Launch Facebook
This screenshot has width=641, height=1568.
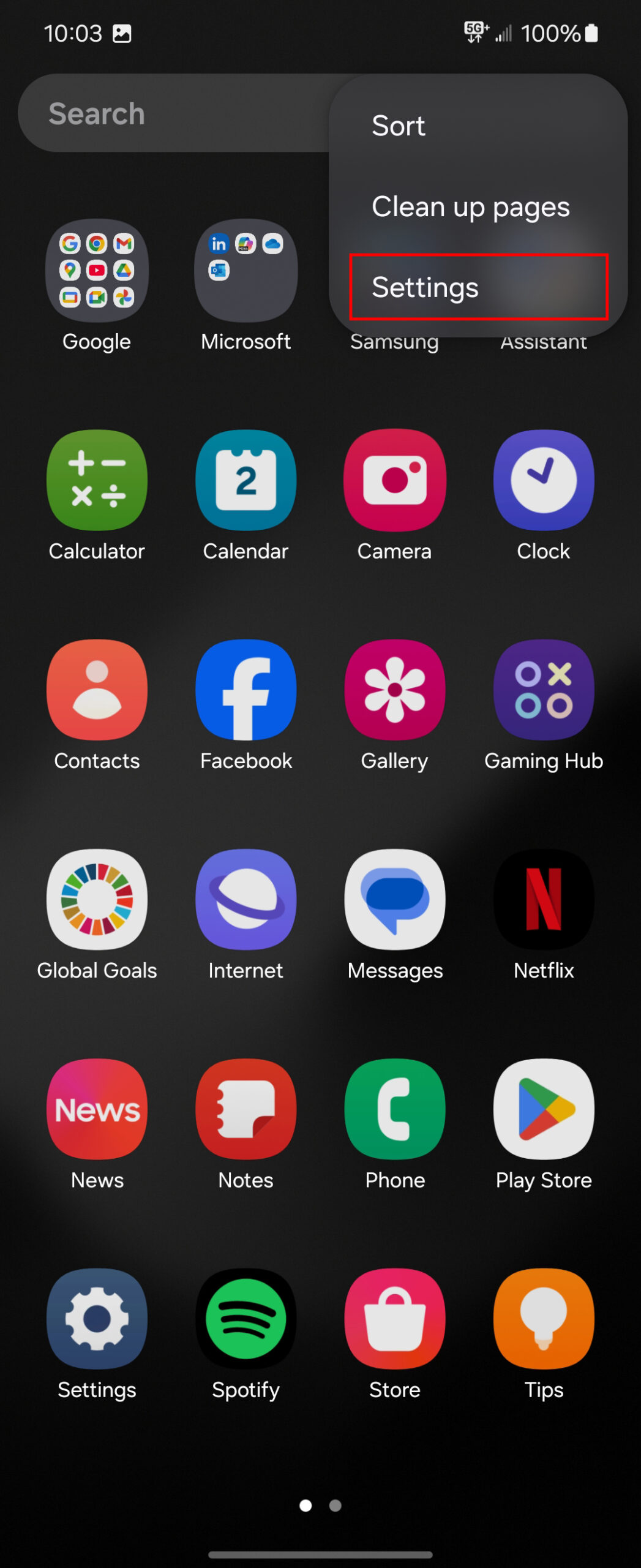pyautogui.click(x=246, y=690)
